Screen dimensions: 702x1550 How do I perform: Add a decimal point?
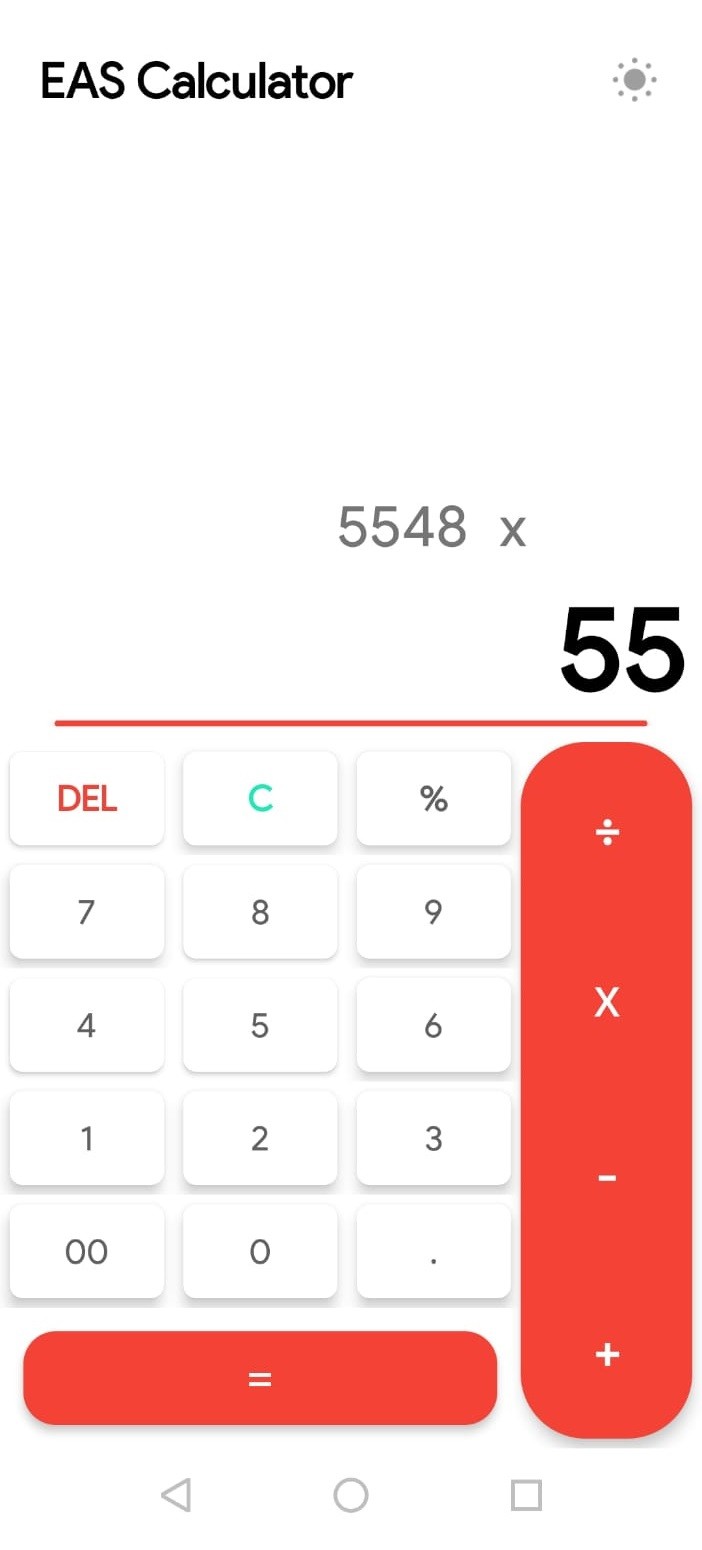[x=433, y=1251]
